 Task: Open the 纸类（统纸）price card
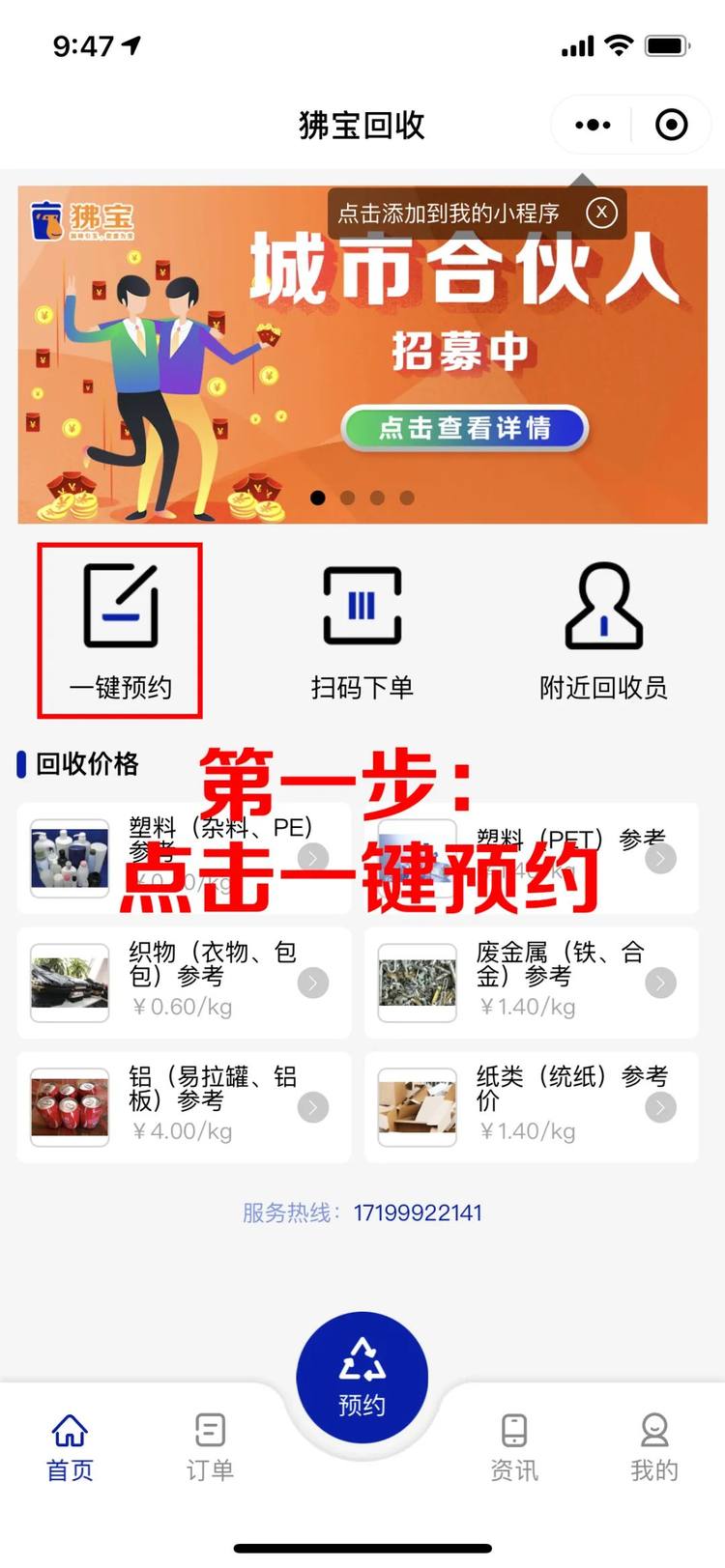tap(531, 1107)
